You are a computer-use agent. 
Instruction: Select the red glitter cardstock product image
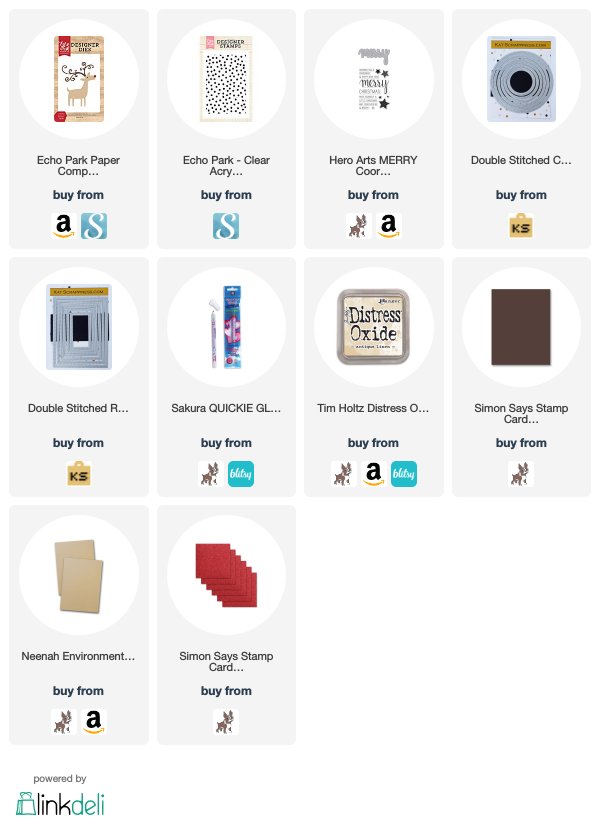(x=226, y=577)
